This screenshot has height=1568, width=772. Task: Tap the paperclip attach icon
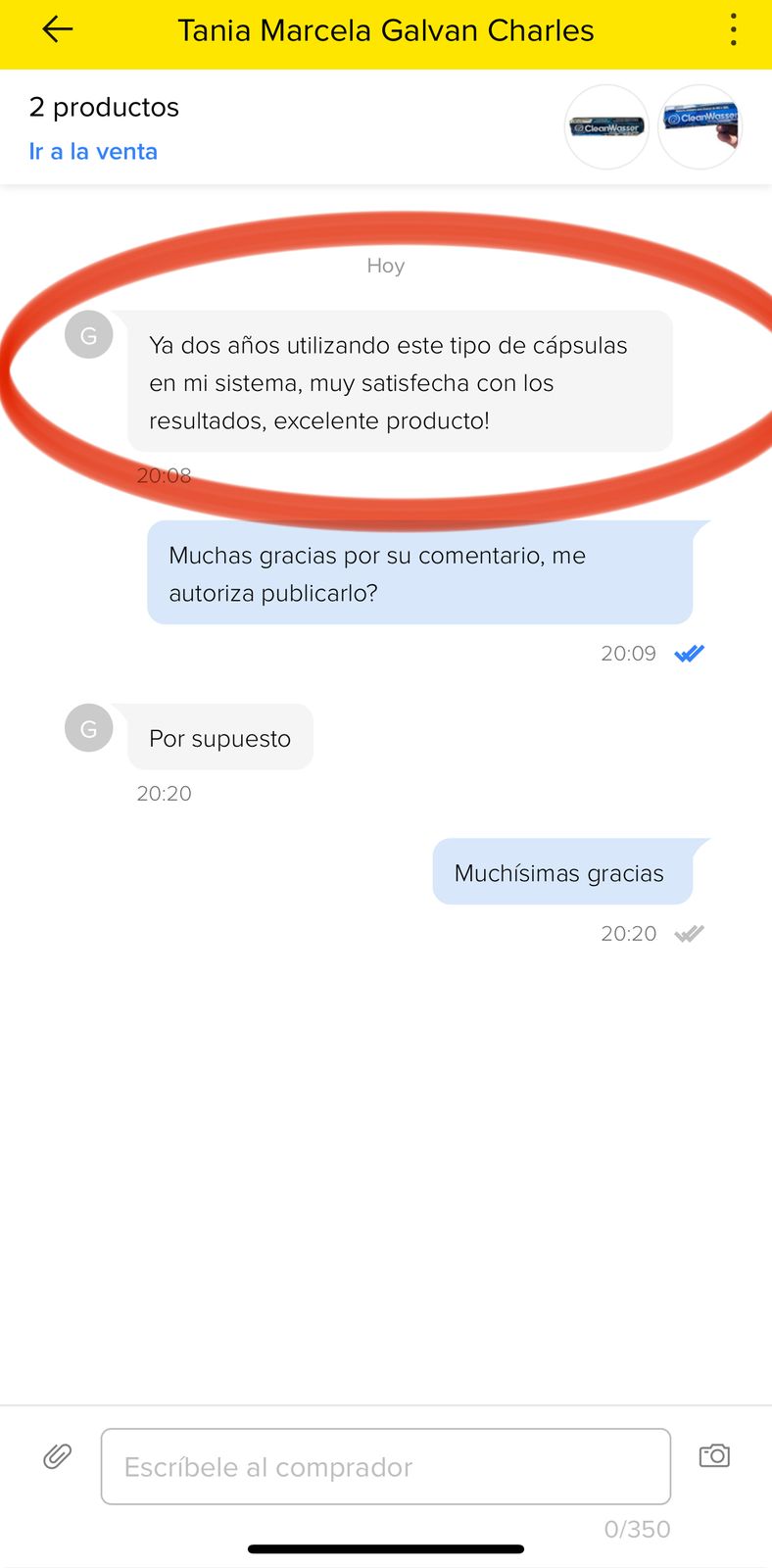58,1456
